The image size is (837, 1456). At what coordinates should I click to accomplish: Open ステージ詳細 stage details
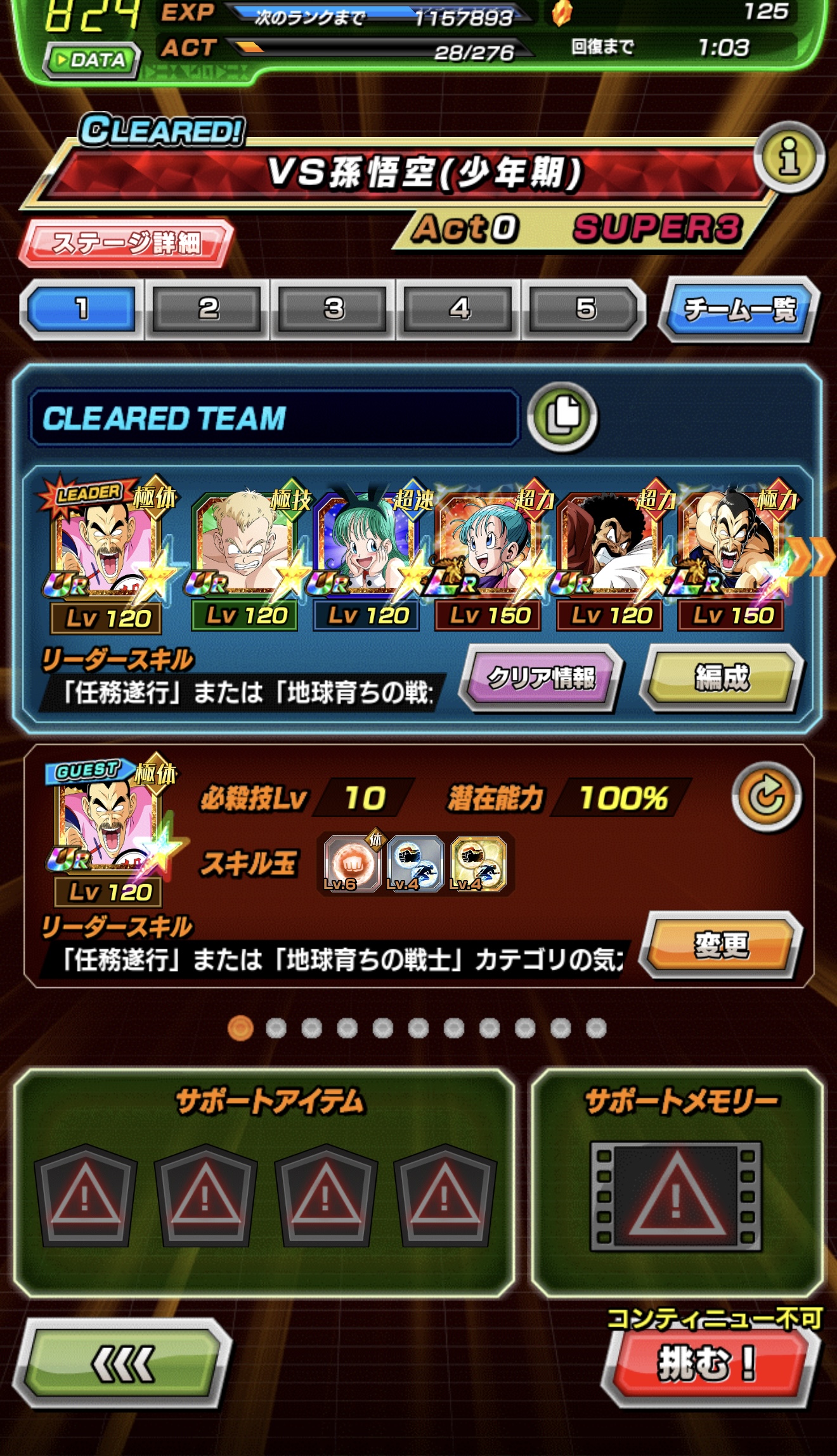[x=126, y=242]
